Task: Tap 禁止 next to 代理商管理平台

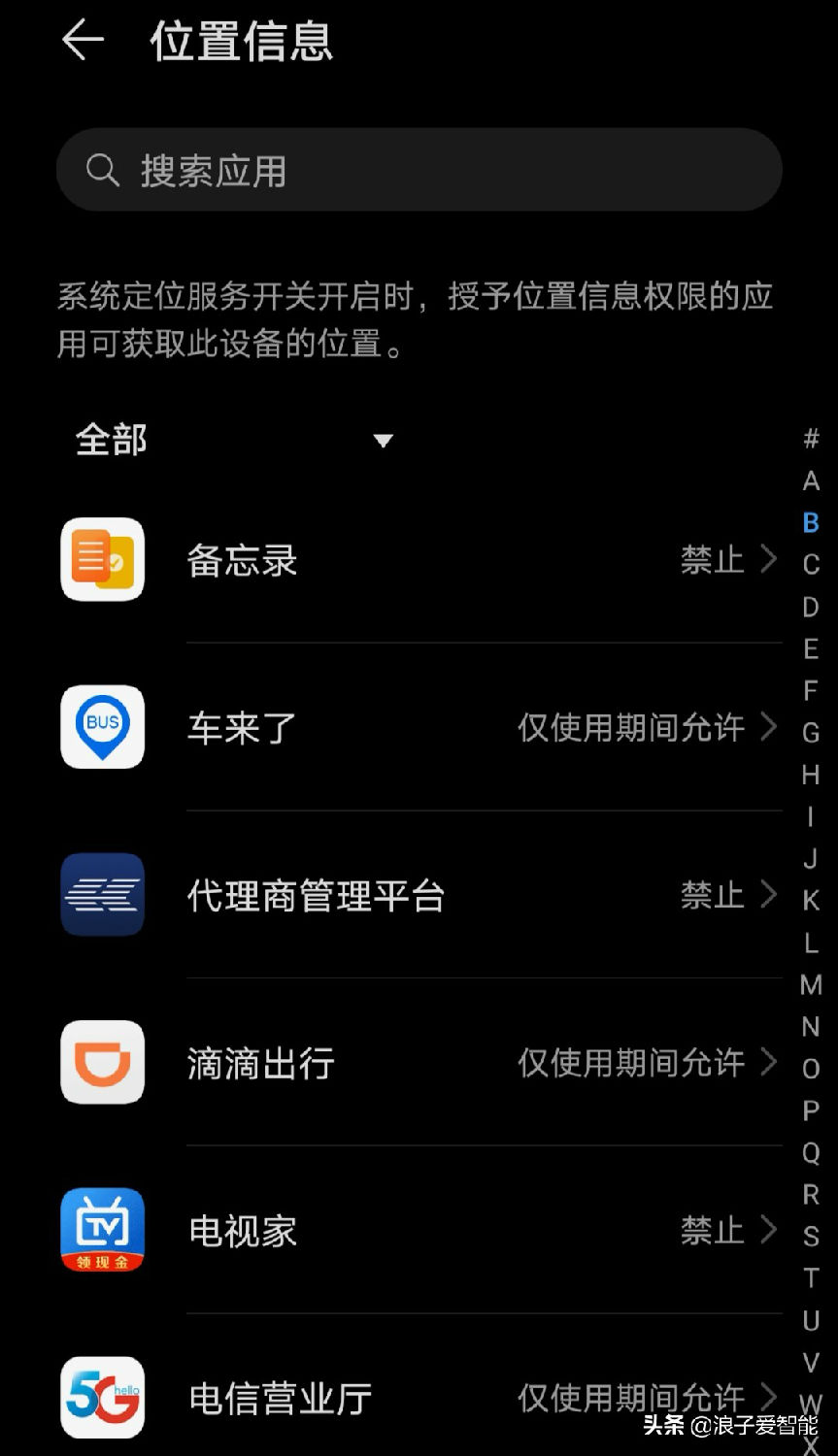Action: [712, 895]
